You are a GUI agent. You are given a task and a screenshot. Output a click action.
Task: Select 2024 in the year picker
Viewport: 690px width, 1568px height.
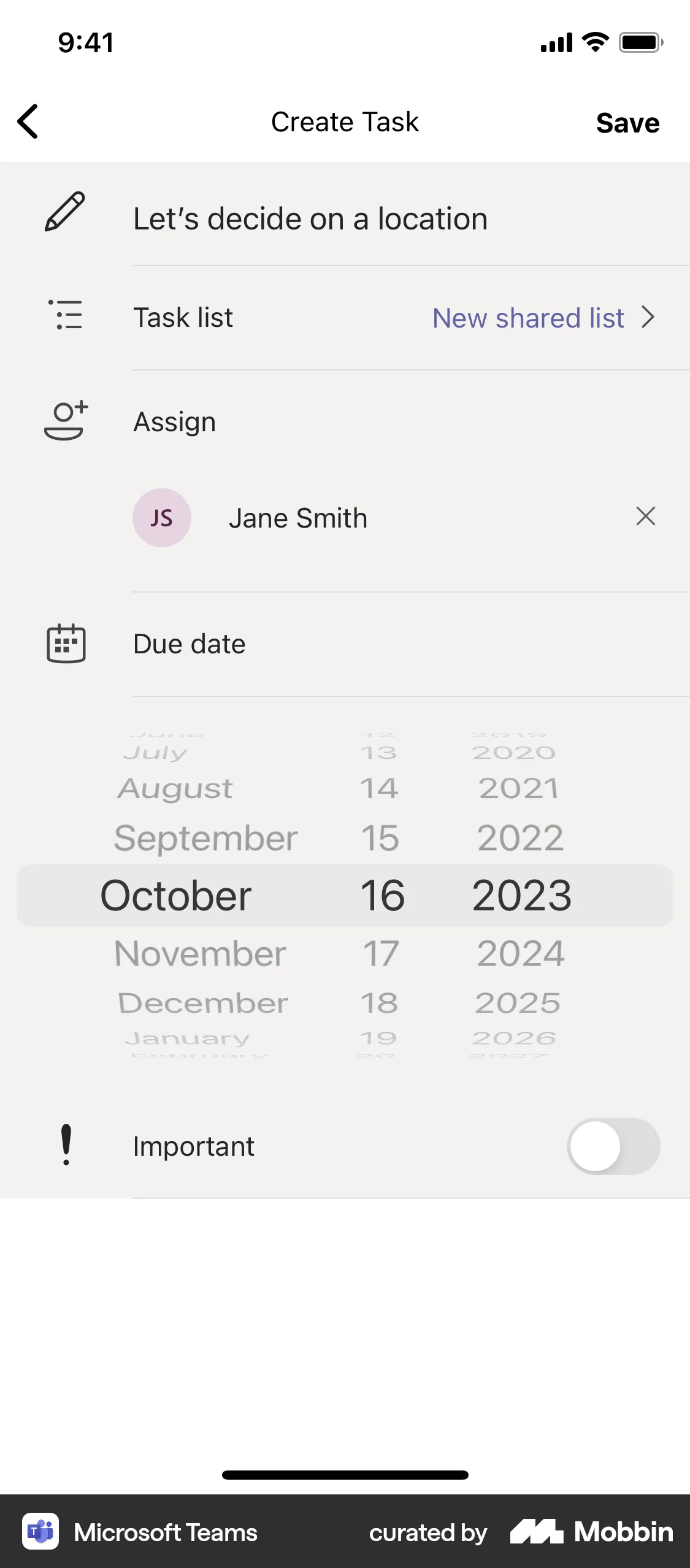click(x=521, y=953)
